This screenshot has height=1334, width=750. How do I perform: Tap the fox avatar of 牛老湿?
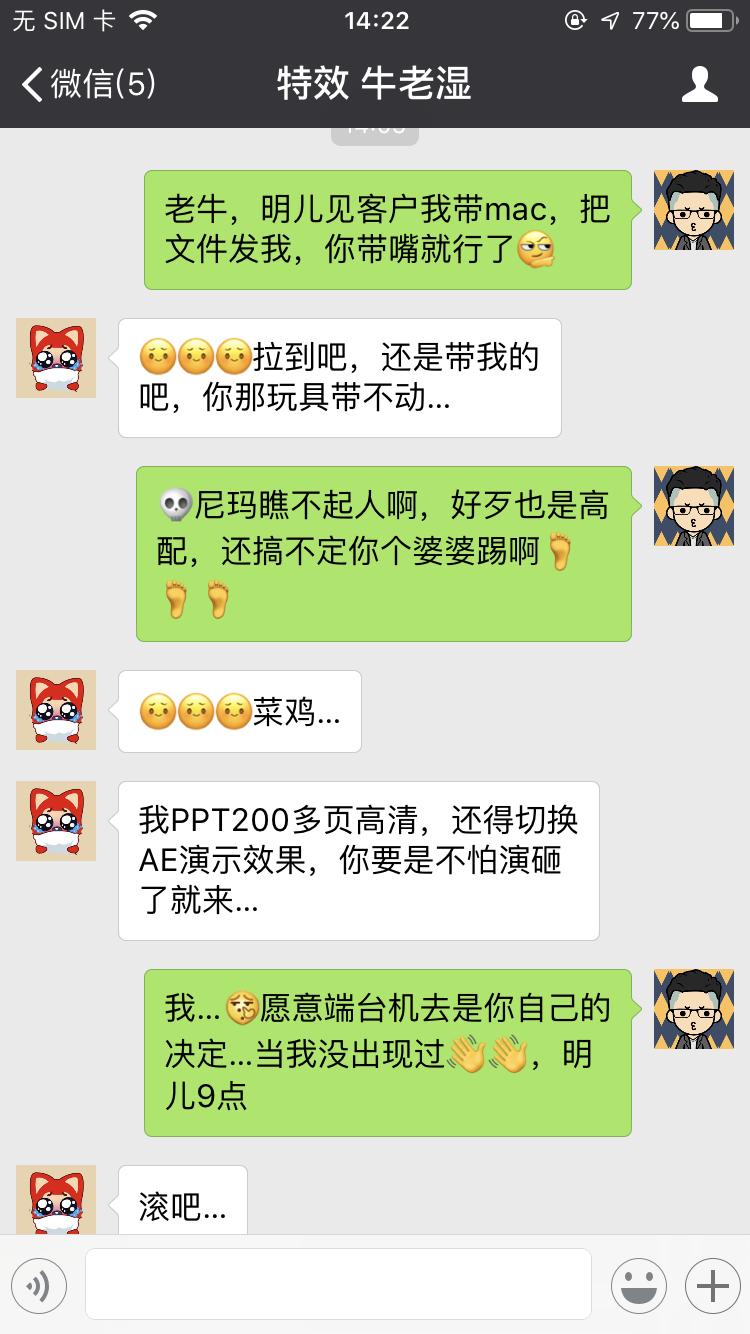point(55,358)
